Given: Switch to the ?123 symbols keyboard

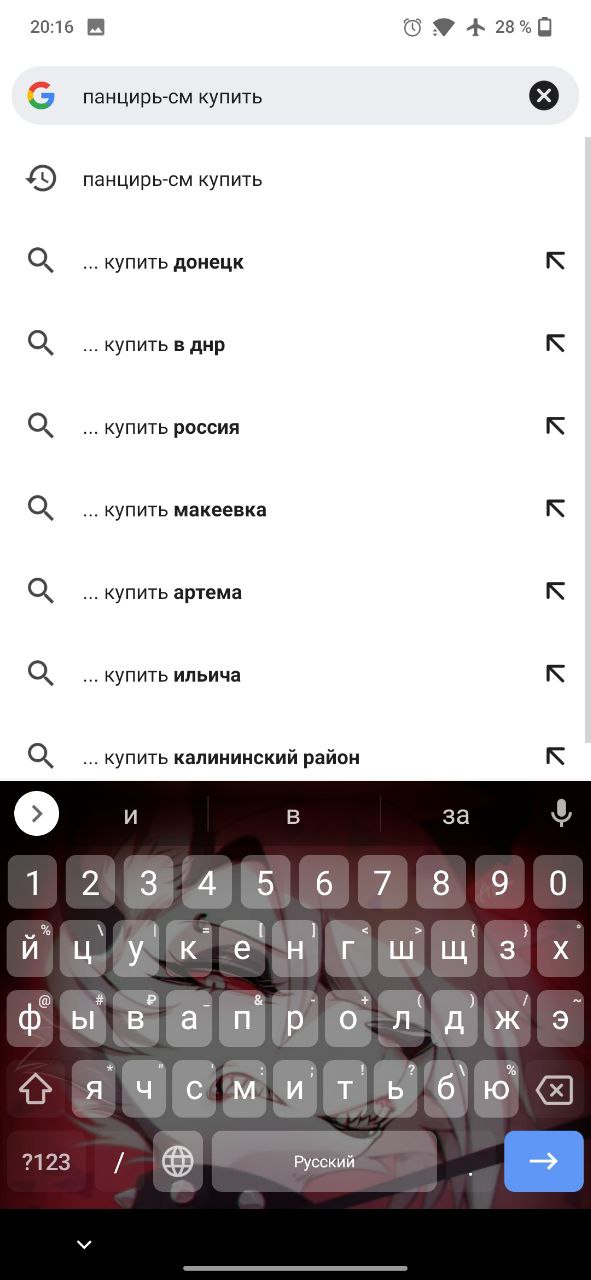Looking at the screenshot, I should coord(47,1161).
